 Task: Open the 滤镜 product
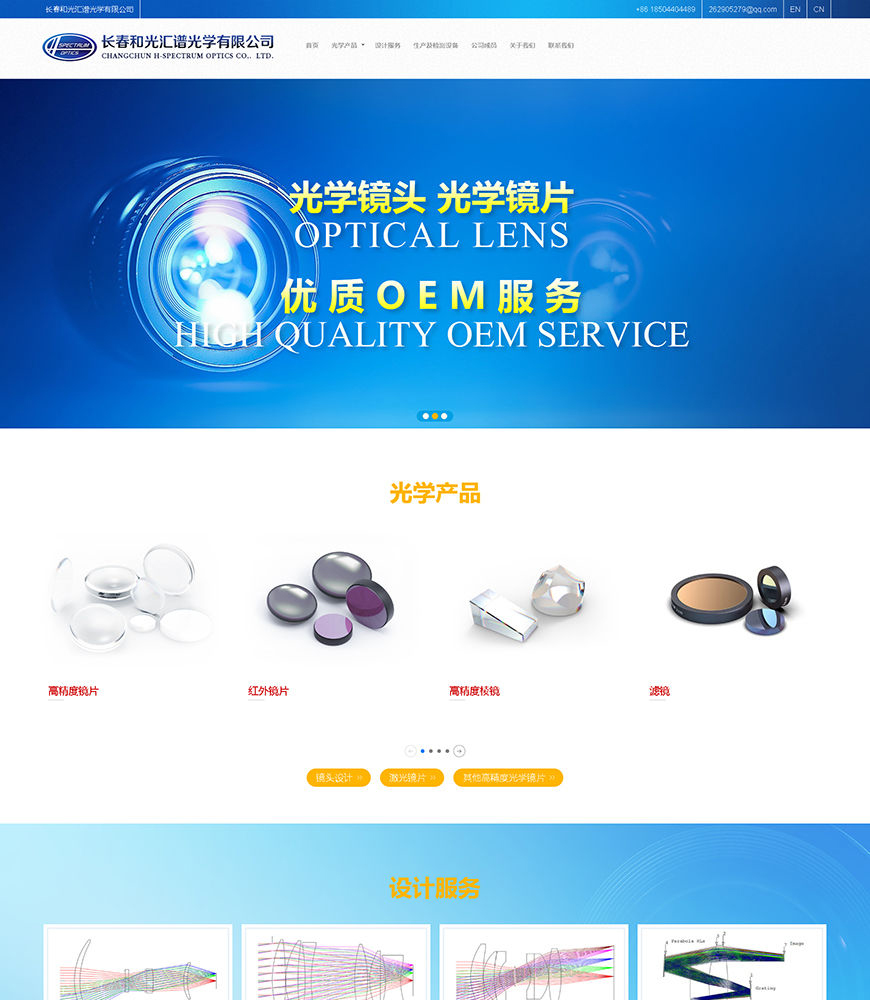tap(659, 691)
